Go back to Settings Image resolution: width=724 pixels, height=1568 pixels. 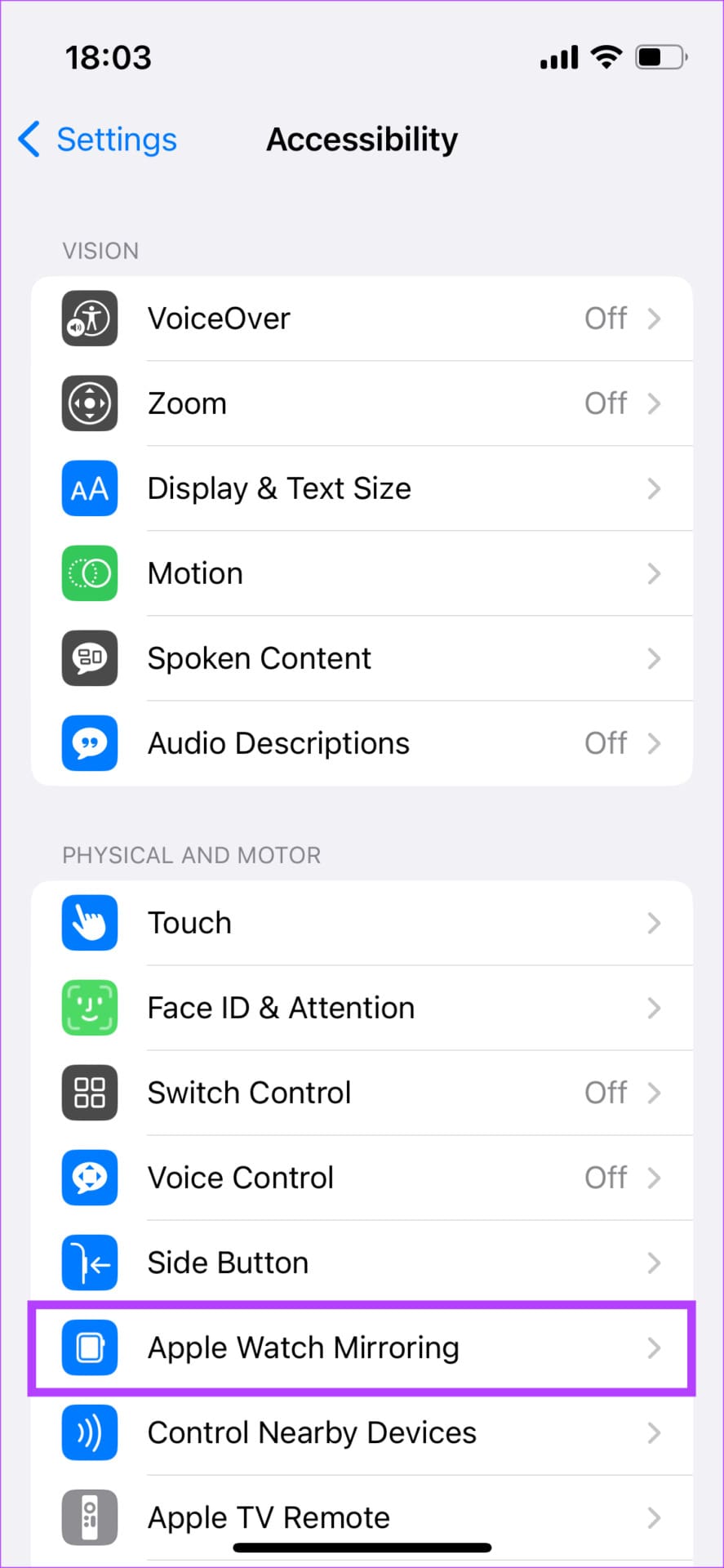[98, 140]
